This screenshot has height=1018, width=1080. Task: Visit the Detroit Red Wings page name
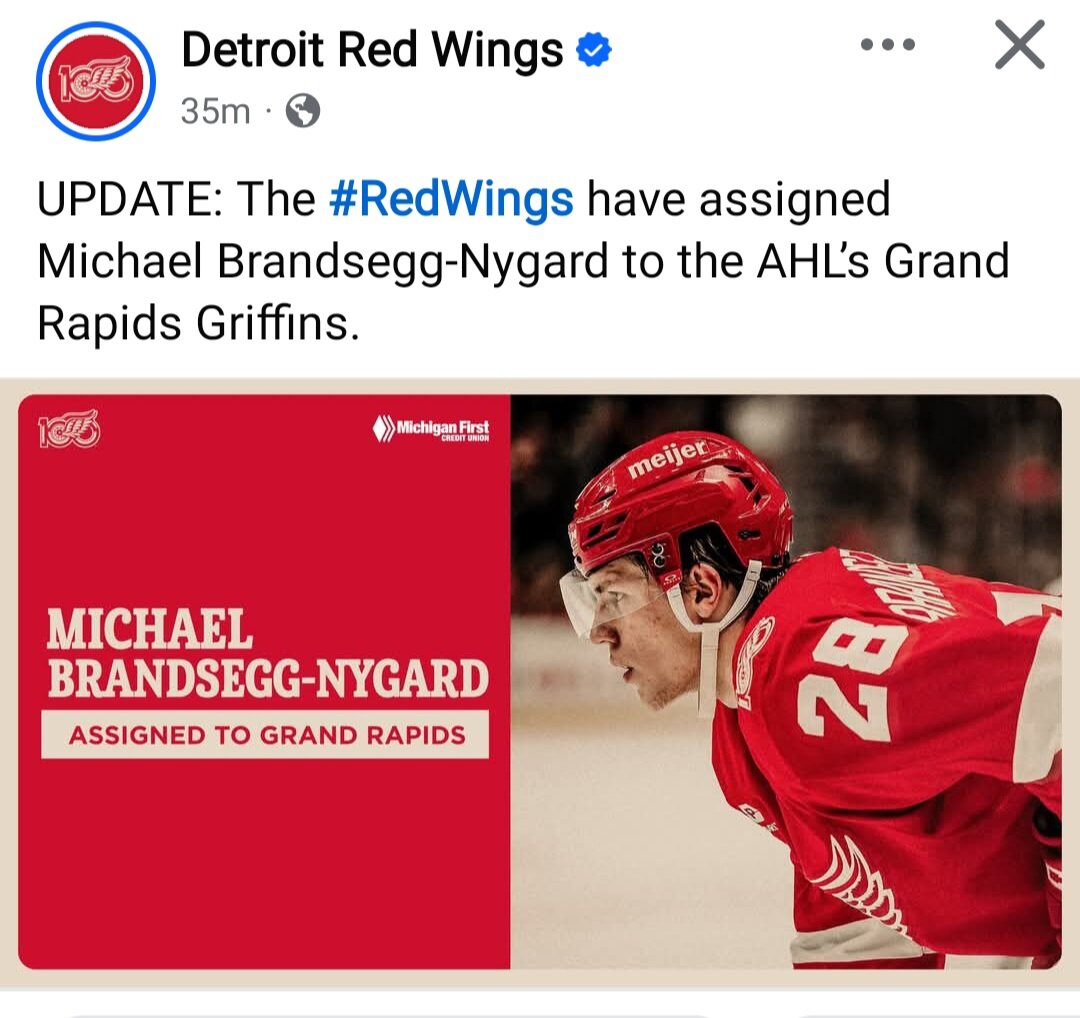(372, 50)
